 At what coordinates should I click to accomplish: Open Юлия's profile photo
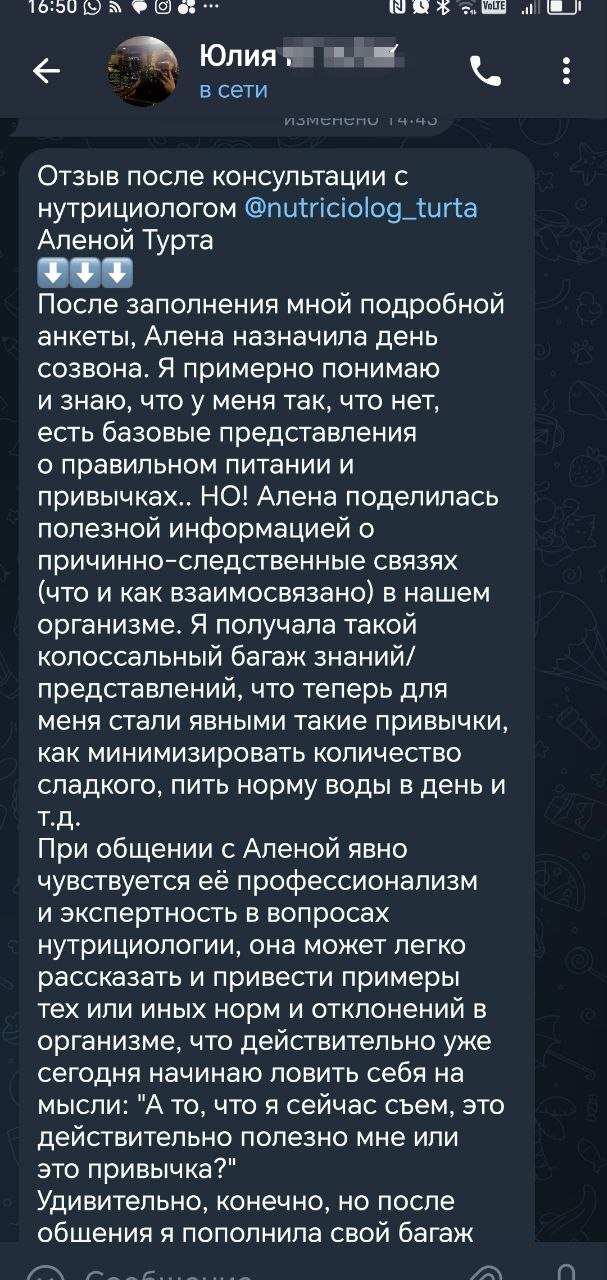click(143, 71)
